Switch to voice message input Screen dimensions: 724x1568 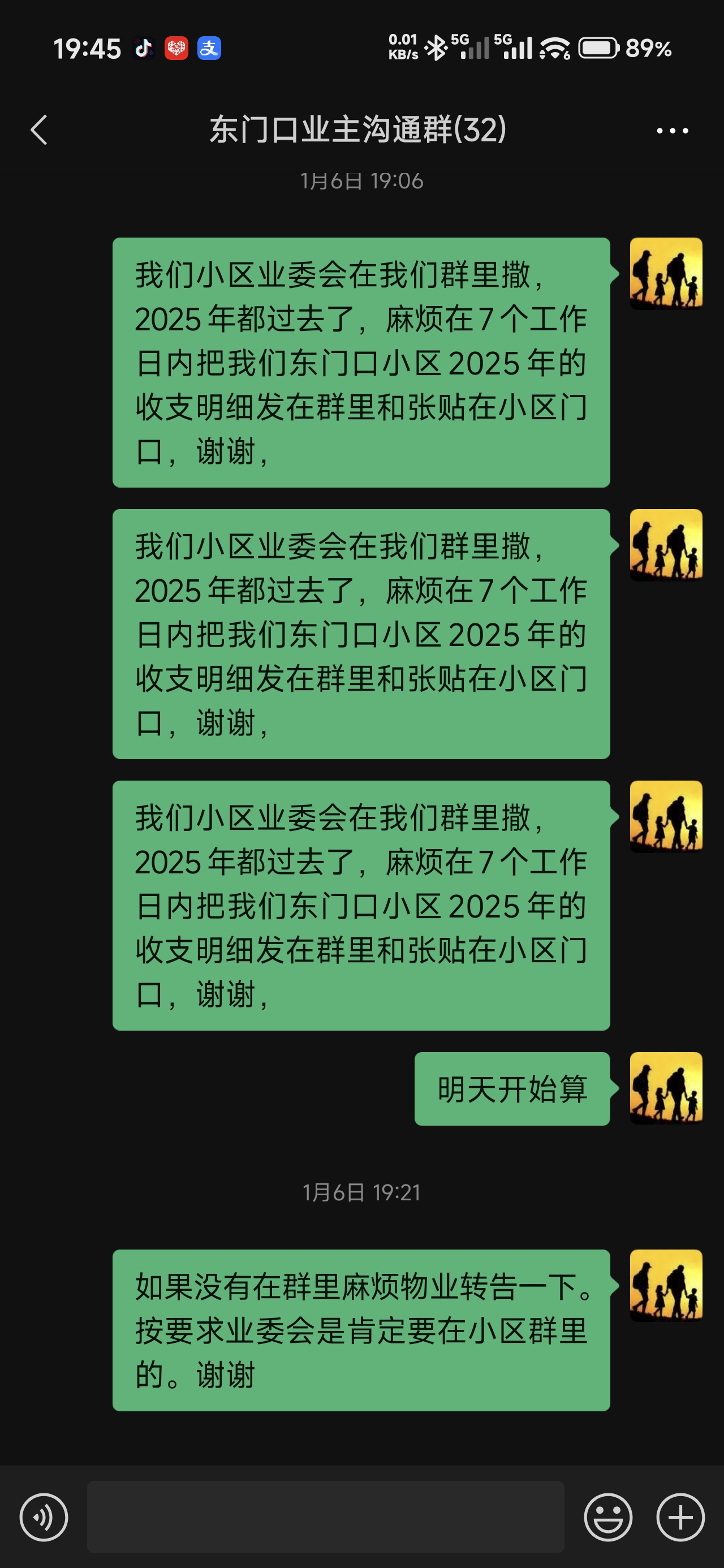pos(44,1517)
